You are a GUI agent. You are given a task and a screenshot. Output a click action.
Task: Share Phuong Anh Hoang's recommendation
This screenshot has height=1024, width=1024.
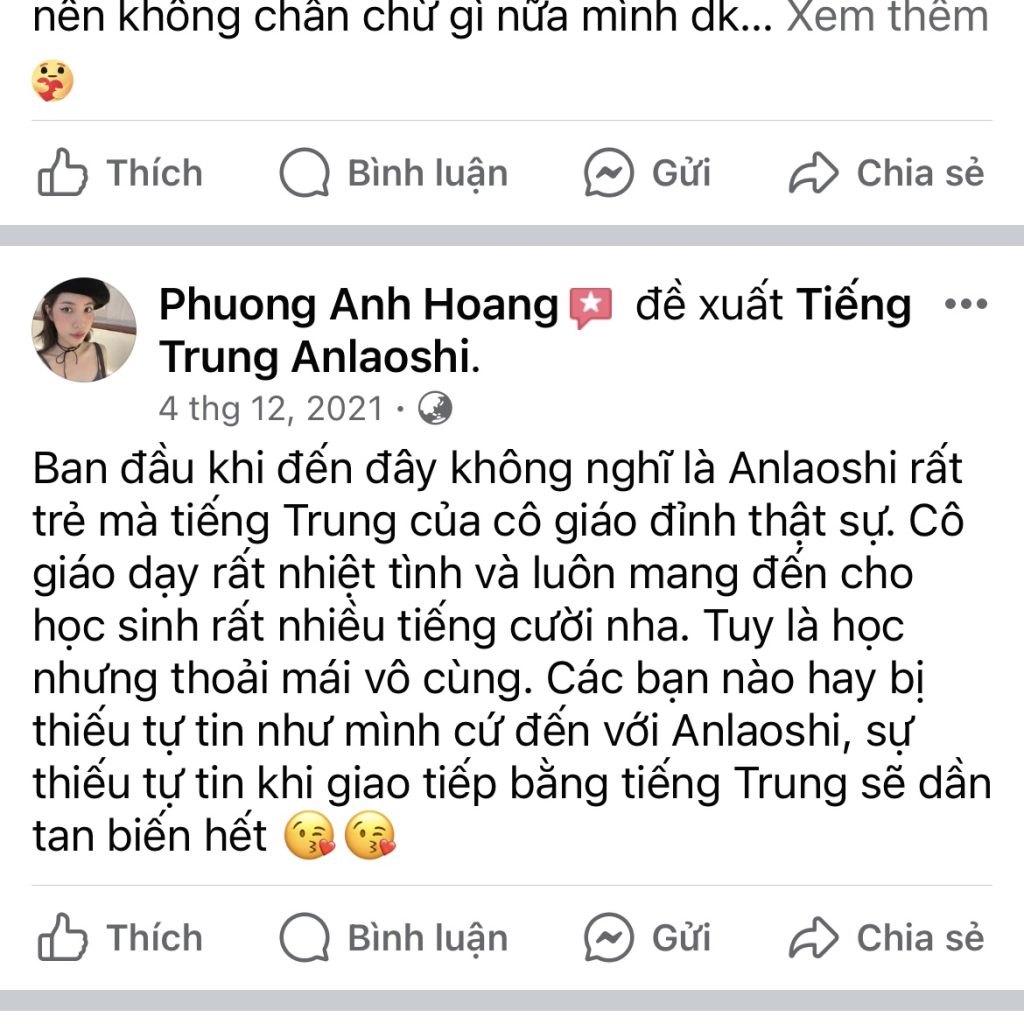pyautogui.click(x=886, y=938)
